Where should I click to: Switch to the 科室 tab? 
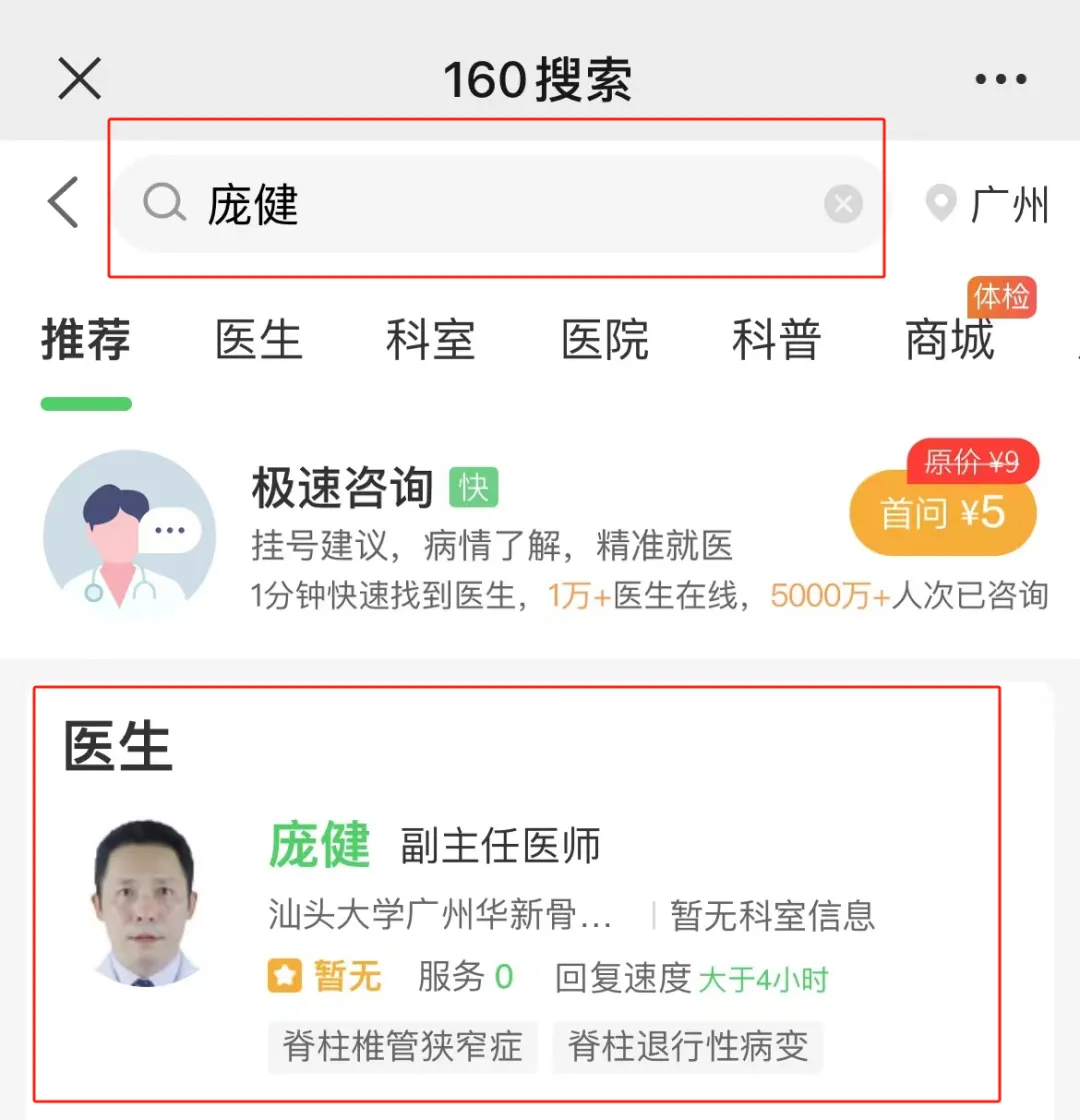[x=431, y=340]
